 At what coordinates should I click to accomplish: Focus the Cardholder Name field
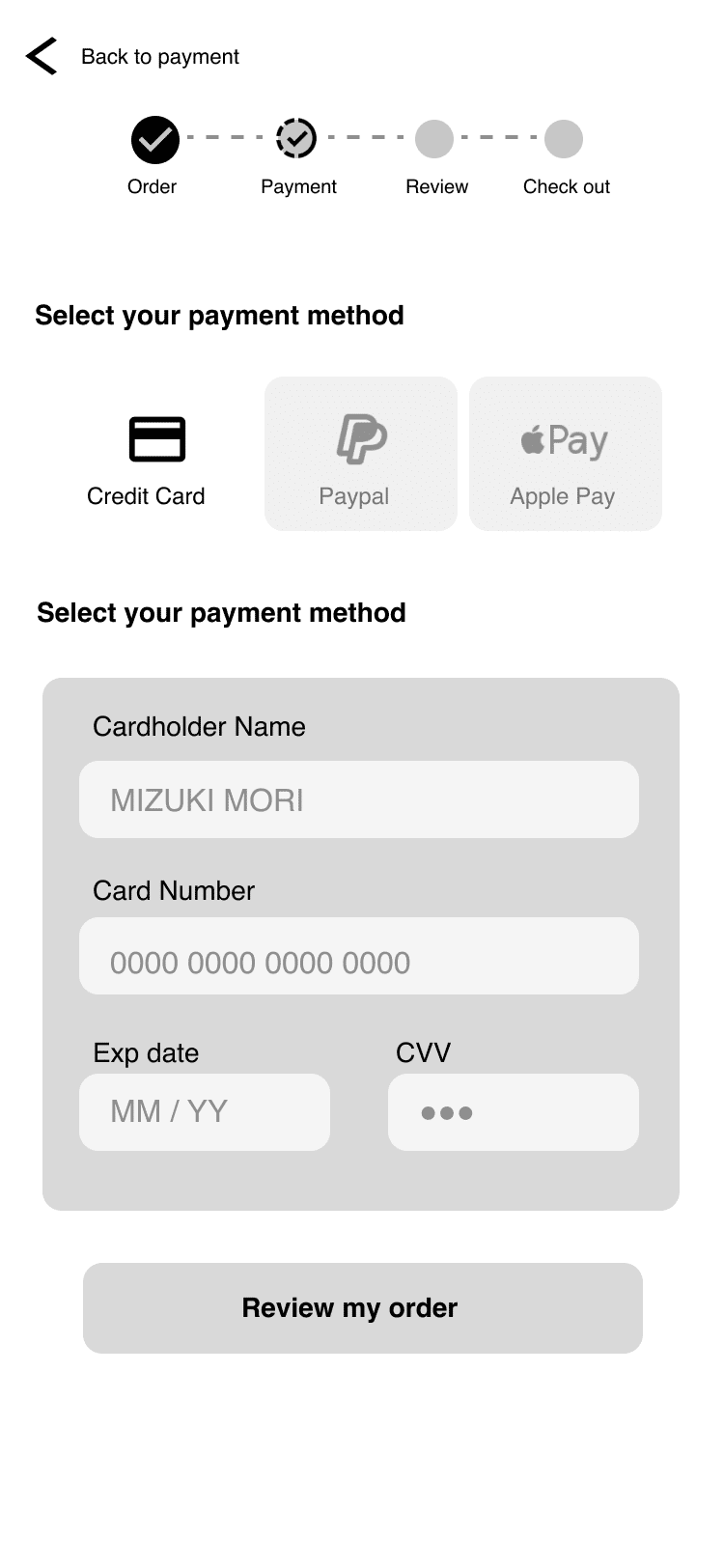359,799
